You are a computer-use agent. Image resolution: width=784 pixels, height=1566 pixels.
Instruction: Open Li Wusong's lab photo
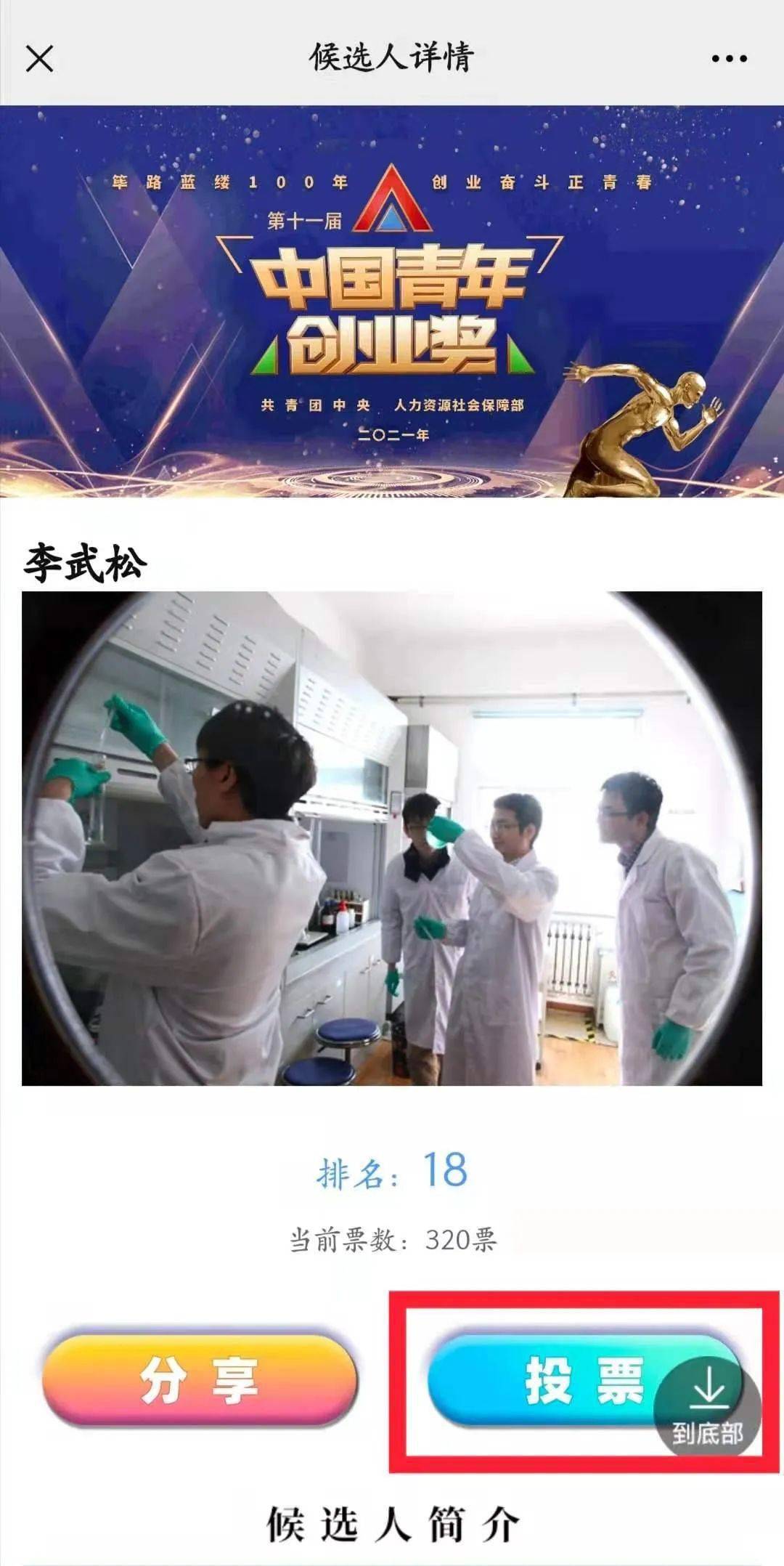[392, 838]
